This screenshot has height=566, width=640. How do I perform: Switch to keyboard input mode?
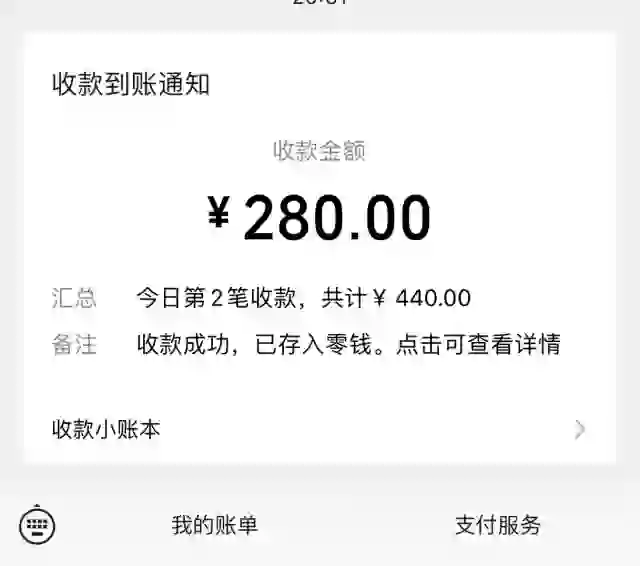pos(37,525)
